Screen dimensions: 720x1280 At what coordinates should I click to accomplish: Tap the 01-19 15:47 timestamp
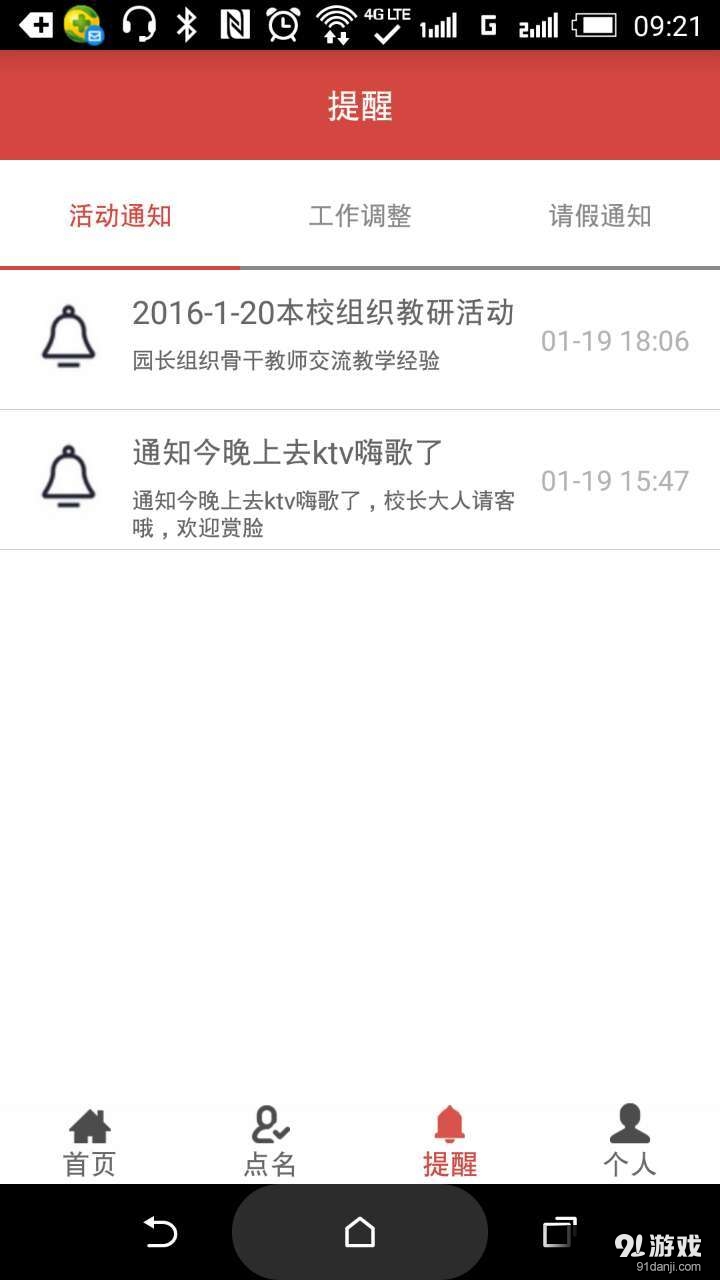(x=615, y=481)
